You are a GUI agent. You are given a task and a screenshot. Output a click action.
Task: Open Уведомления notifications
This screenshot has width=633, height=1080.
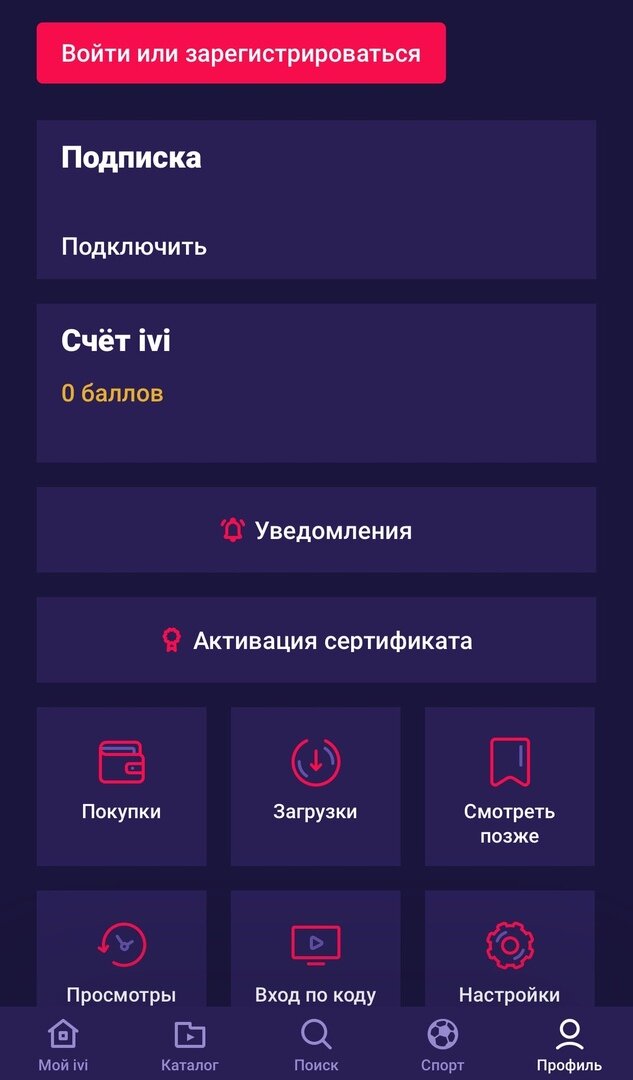point(316,530)
